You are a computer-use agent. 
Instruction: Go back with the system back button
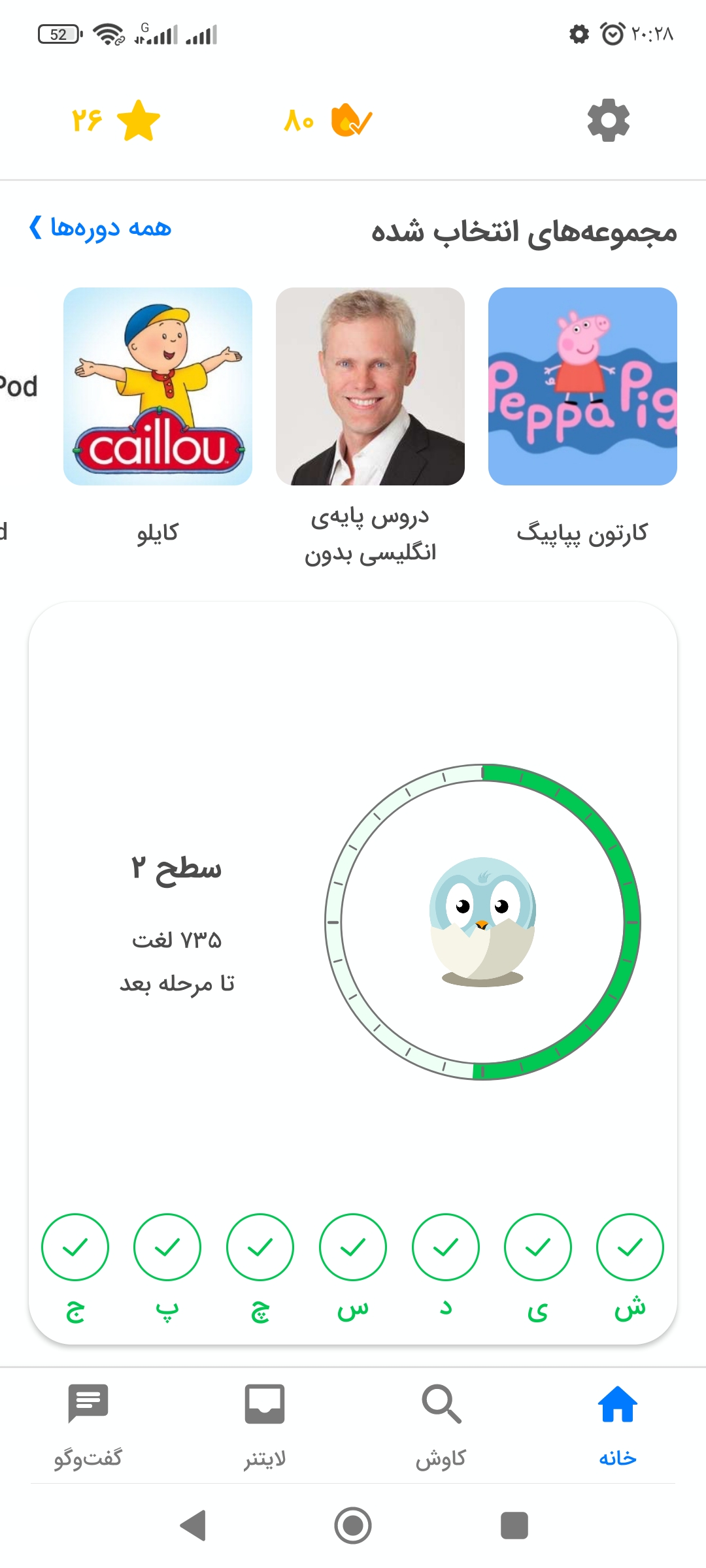[193, 1526]
